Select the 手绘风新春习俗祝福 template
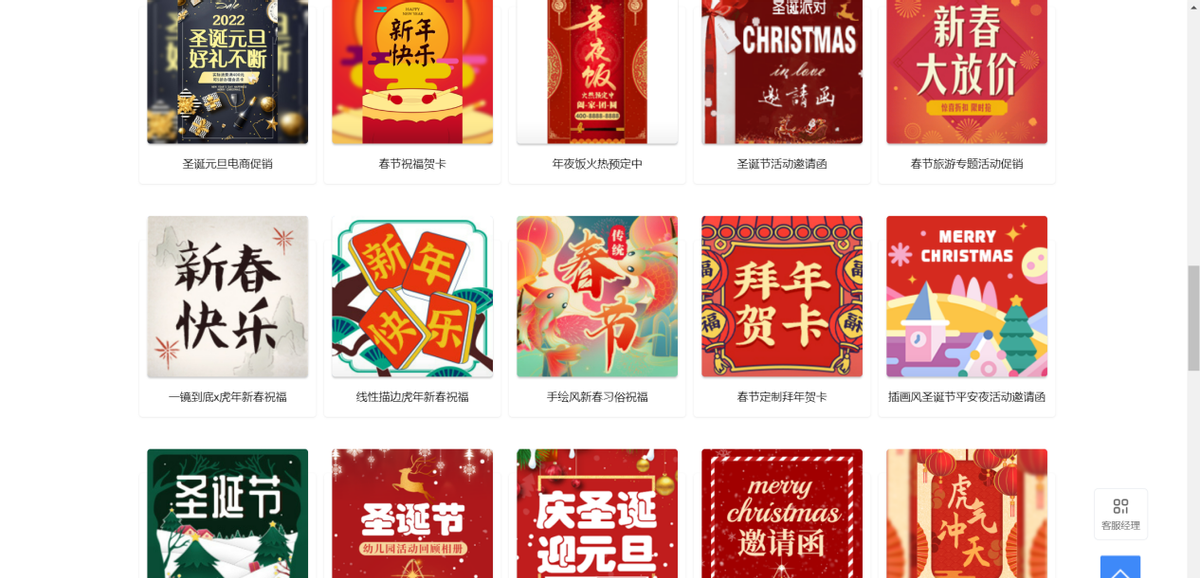Image resolution: width=1200 pixels, height=578 pixels. pos(597,297)
